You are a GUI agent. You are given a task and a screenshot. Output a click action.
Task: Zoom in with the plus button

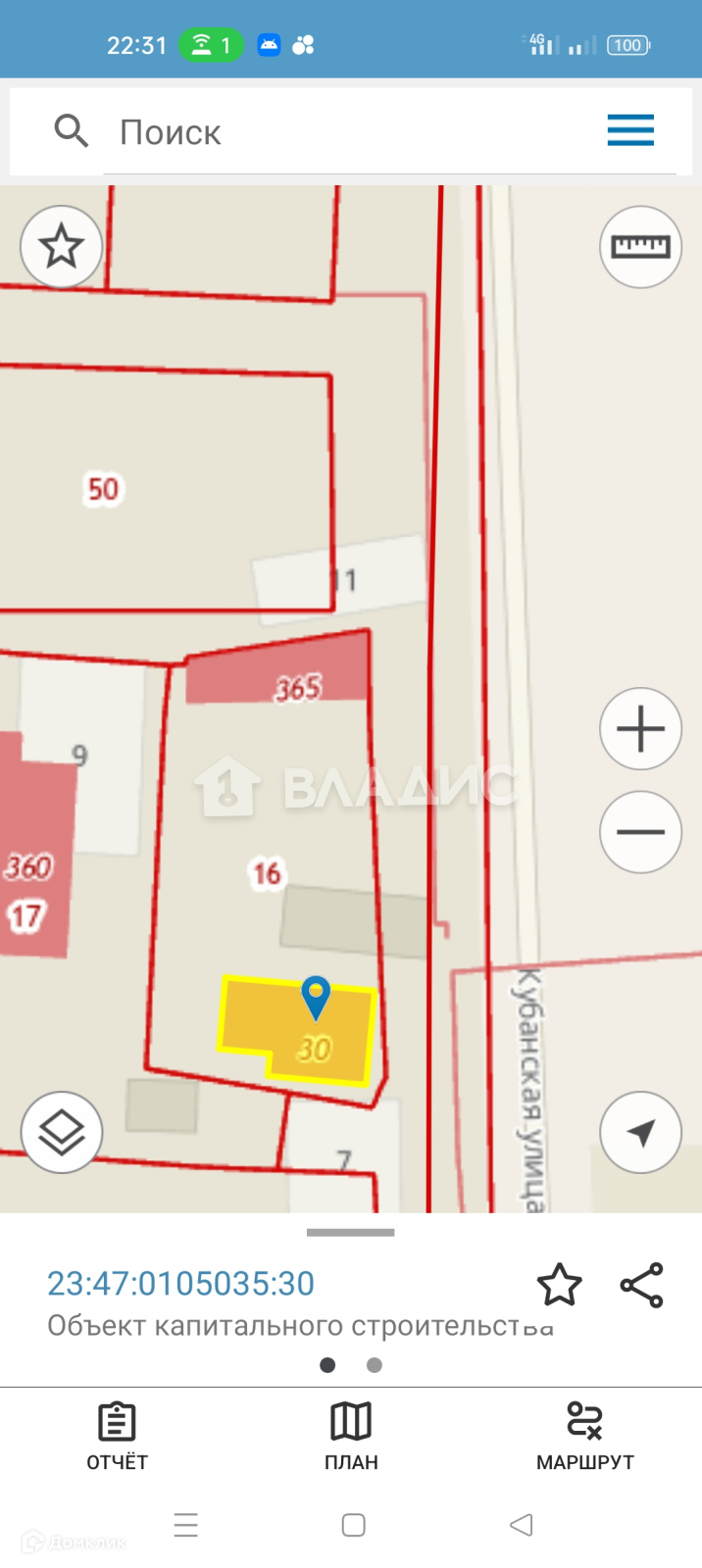pos(640,729)
